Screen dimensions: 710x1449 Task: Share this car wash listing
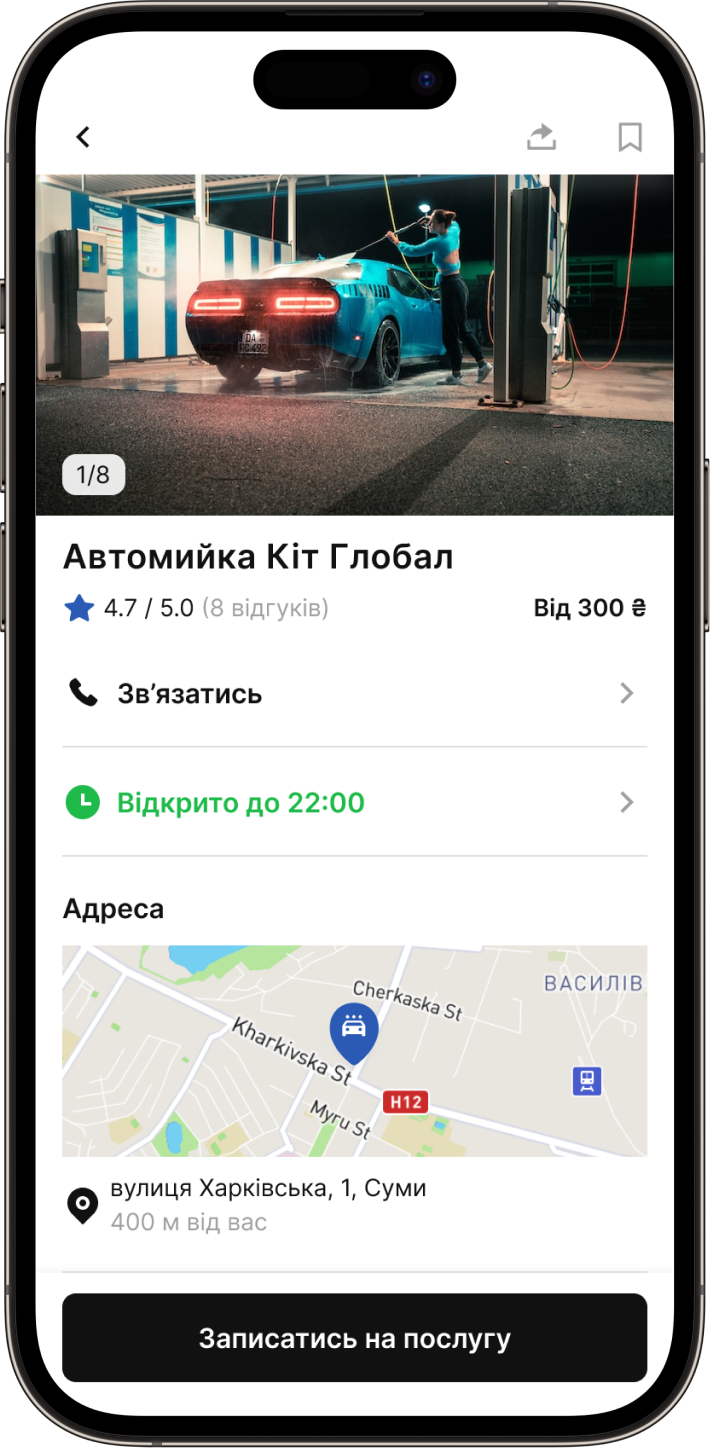click(541, 137)
